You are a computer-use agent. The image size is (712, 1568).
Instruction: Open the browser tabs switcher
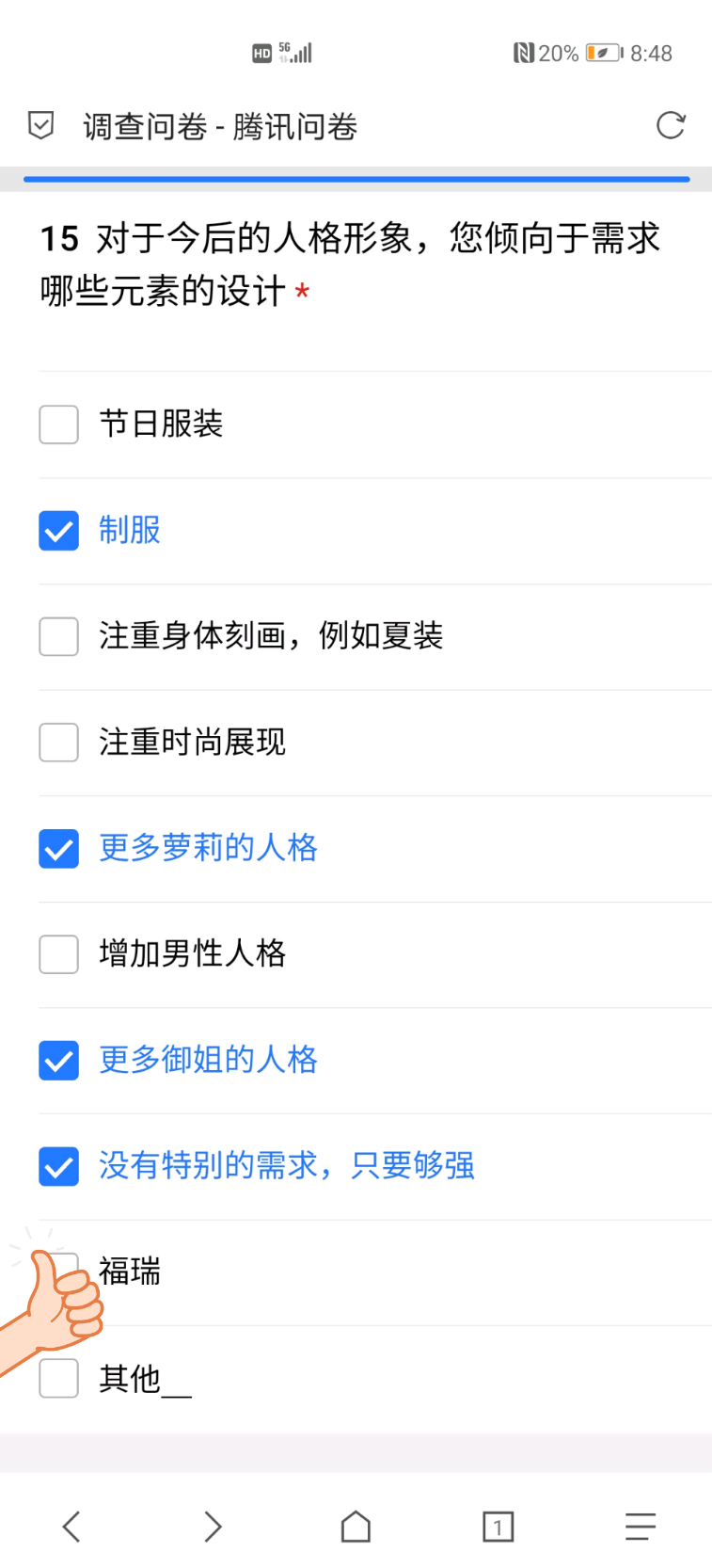[498, 1526]
